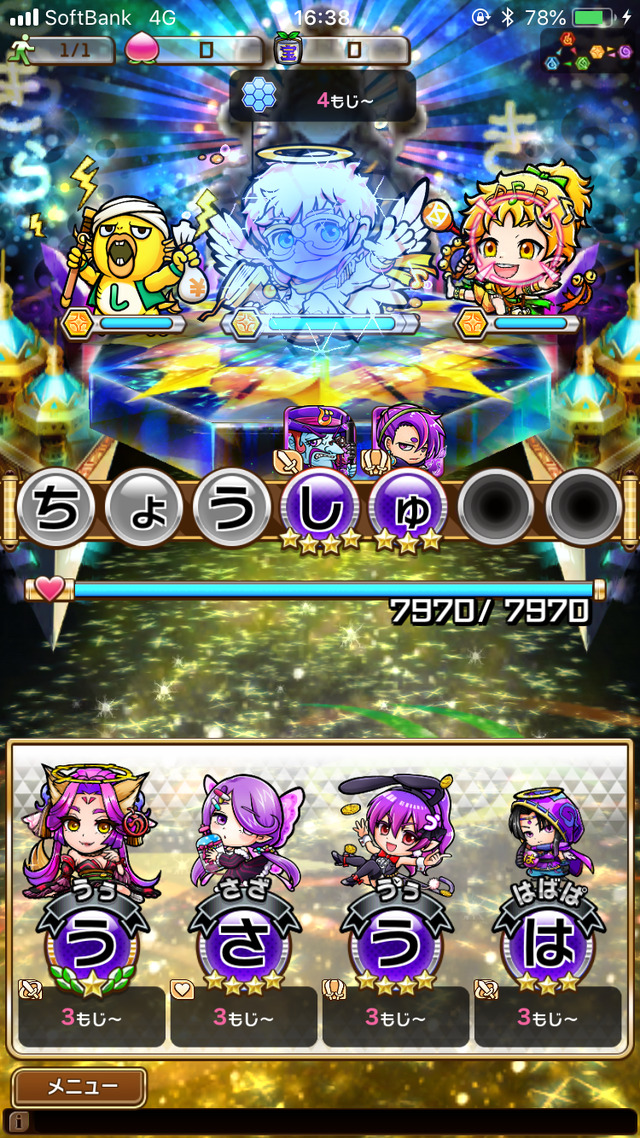
Task: Target the frozen angel enemy with glasses
Action: [x=318, y=240]
